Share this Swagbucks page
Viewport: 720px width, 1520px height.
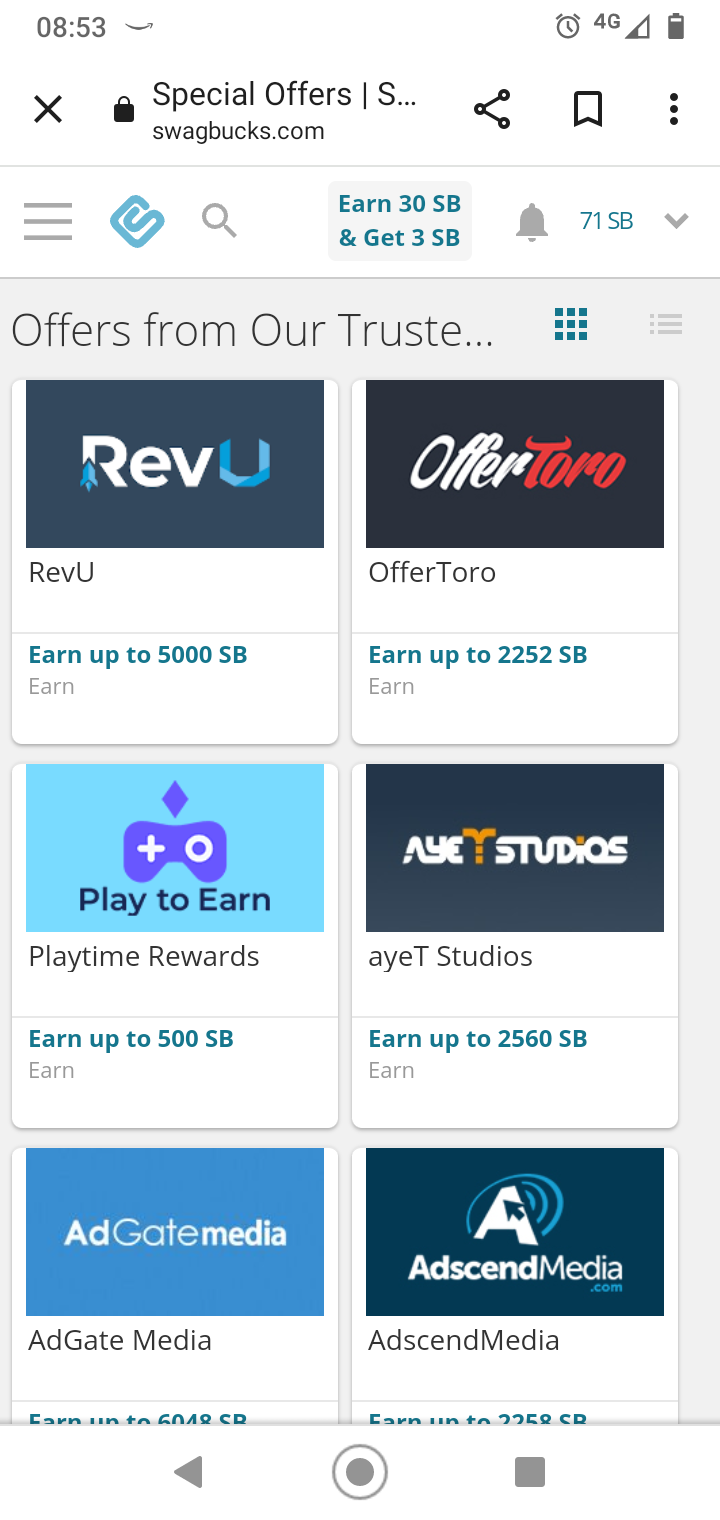(491, 109)
